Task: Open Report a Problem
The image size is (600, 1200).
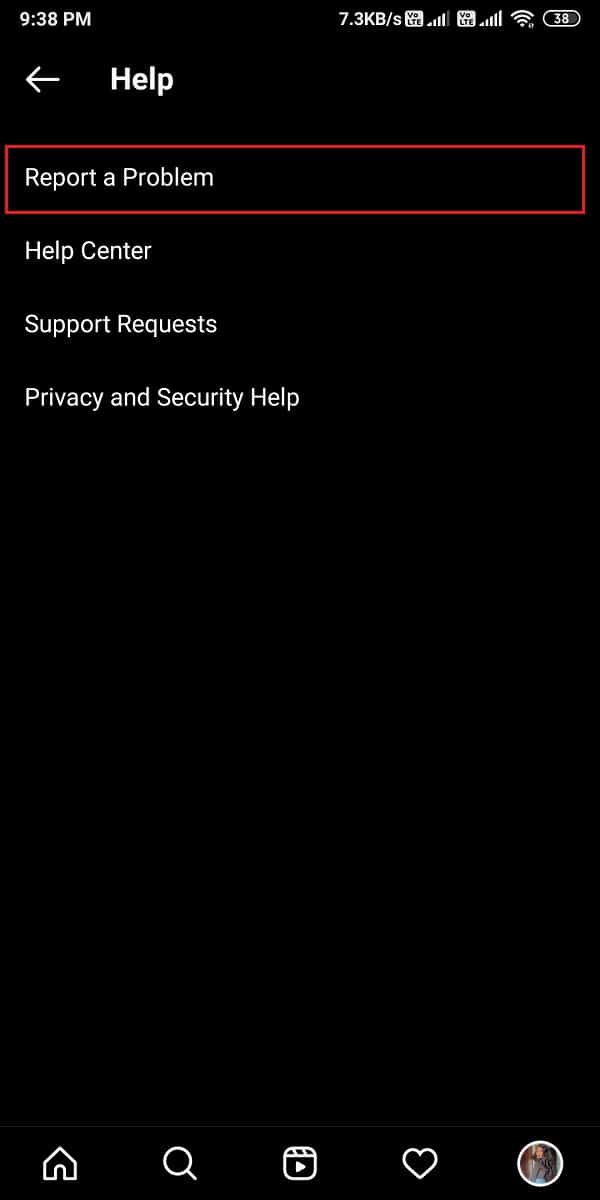Action: 120,178
